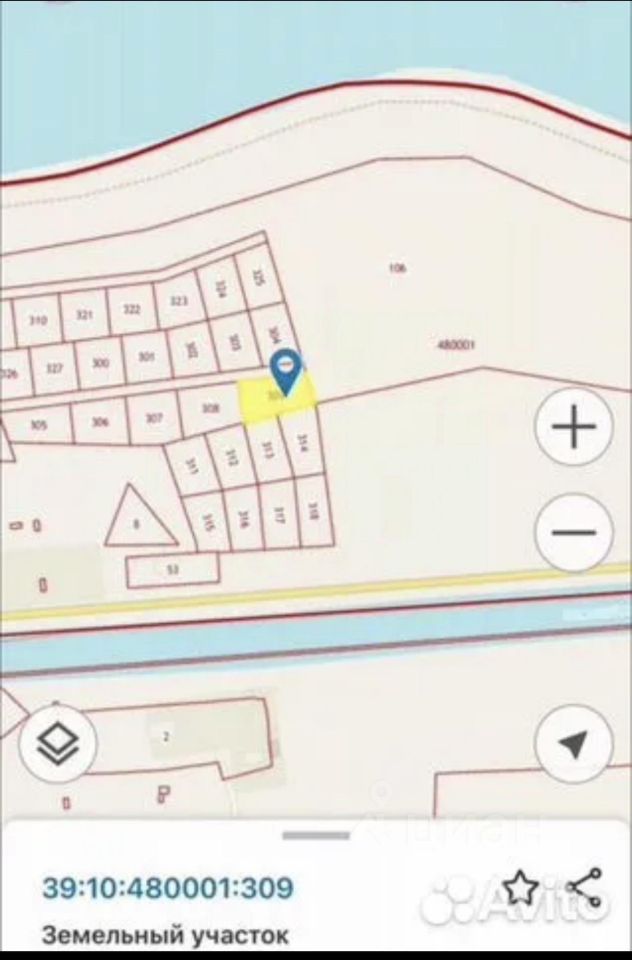
Task: Zoom out of the map
Action: pos(574,532)
